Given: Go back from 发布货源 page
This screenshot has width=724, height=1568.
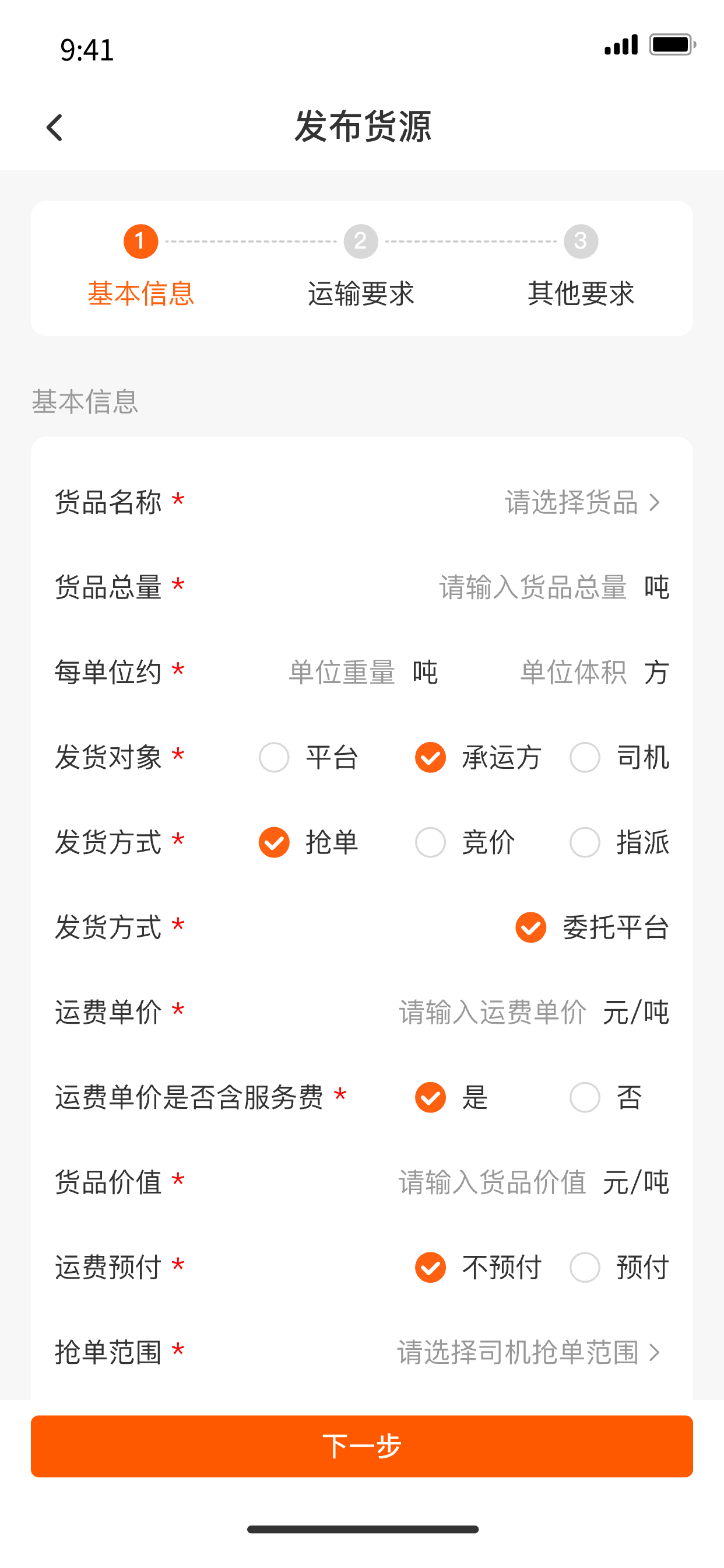Looking at the screenshot, I should (x=55, y=128).
